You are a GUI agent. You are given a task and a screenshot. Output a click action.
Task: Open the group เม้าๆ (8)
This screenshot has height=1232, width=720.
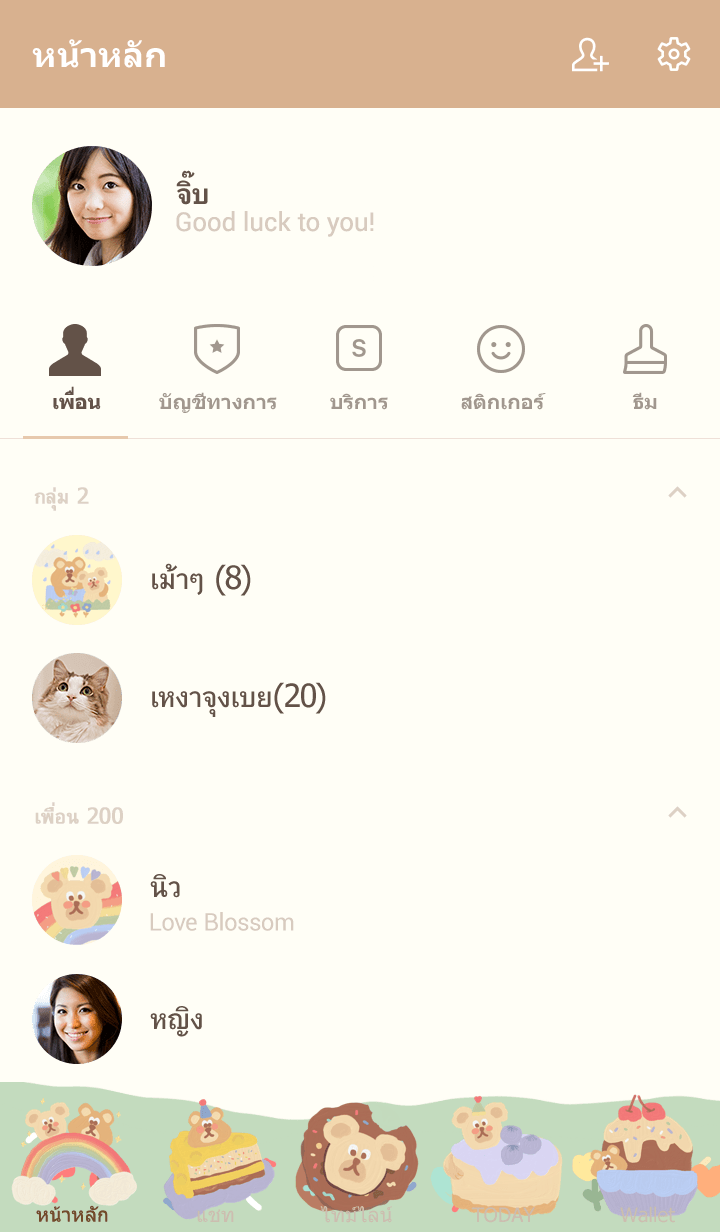click(200, 580)
